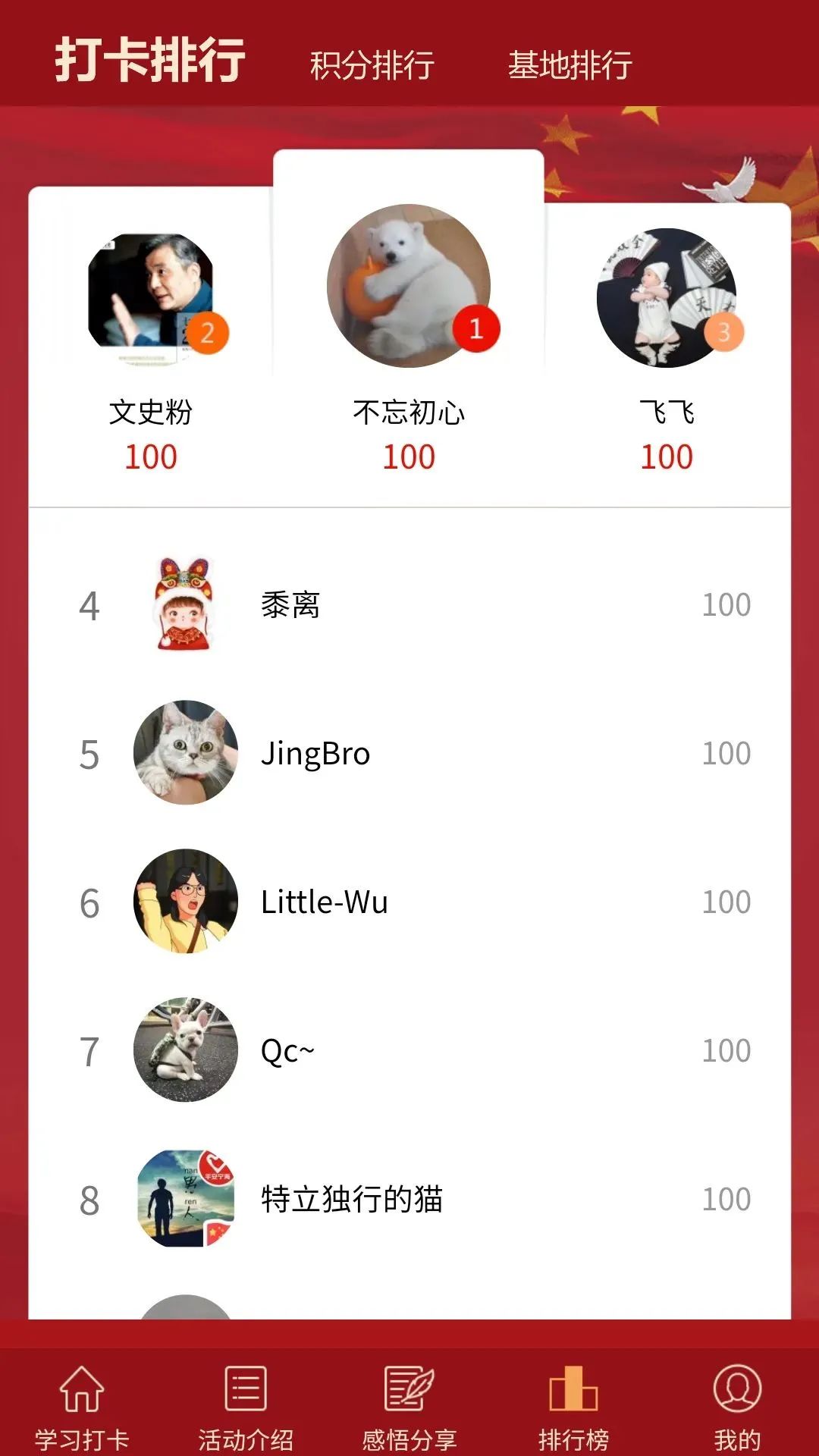Switch to the 积分排行 tab

(x=372, y=64)
